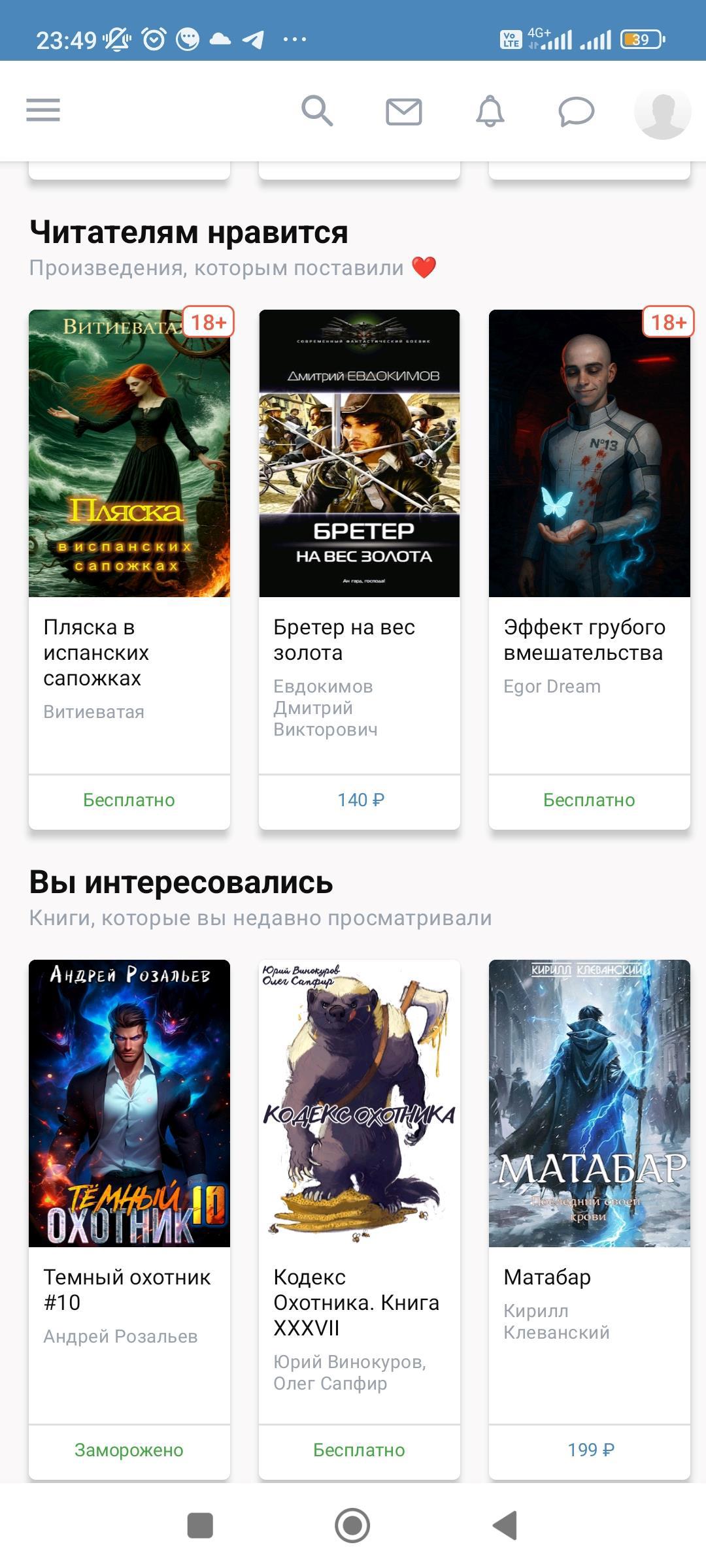Screen dimensions: 706x1568
Task: Go back with the system back button
Action: [x=505, y=1526]
